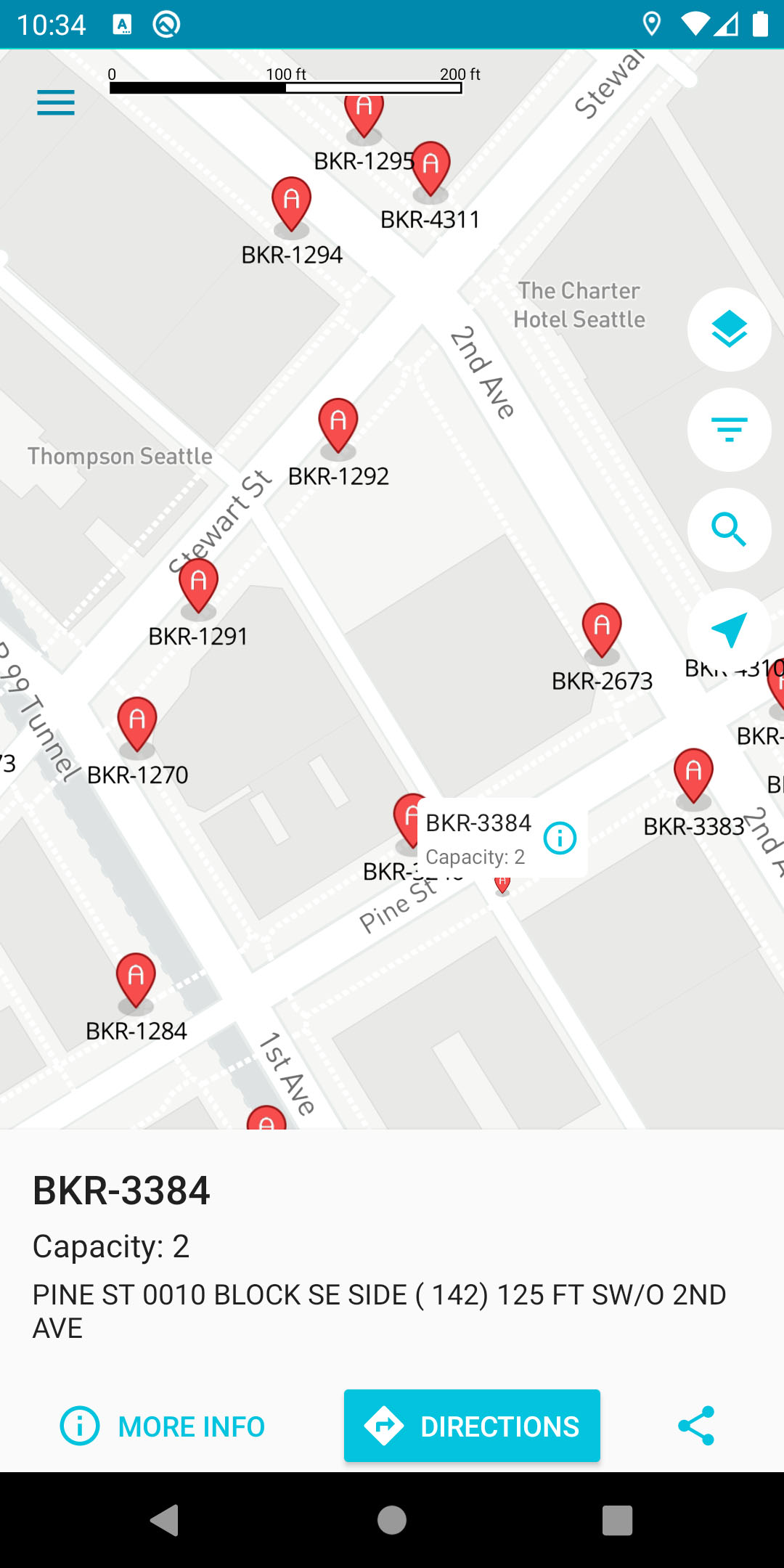This screenshot has width=784, height=1568.
Task: Go to the home screen
Action: click(392, 1519)
